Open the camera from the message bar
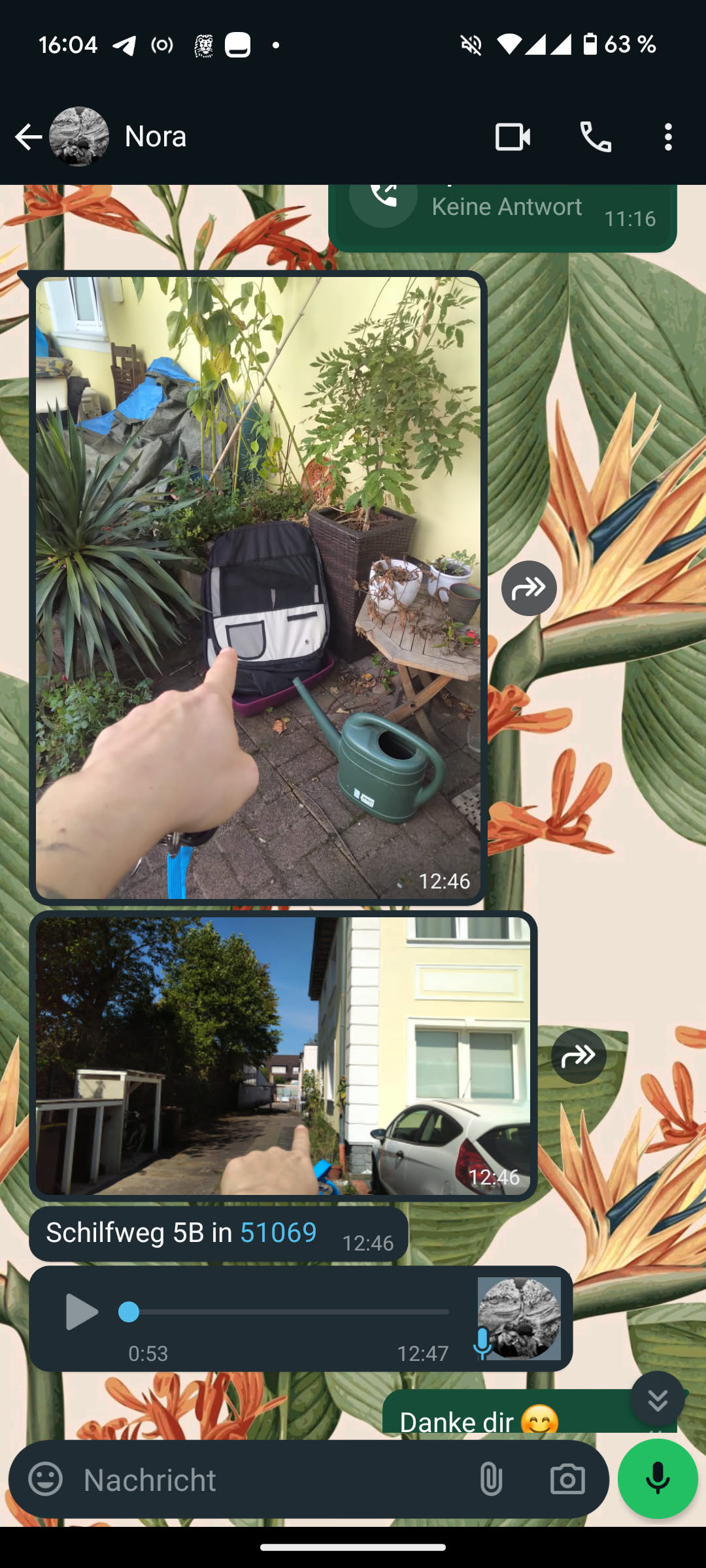 click(567, 1480)
